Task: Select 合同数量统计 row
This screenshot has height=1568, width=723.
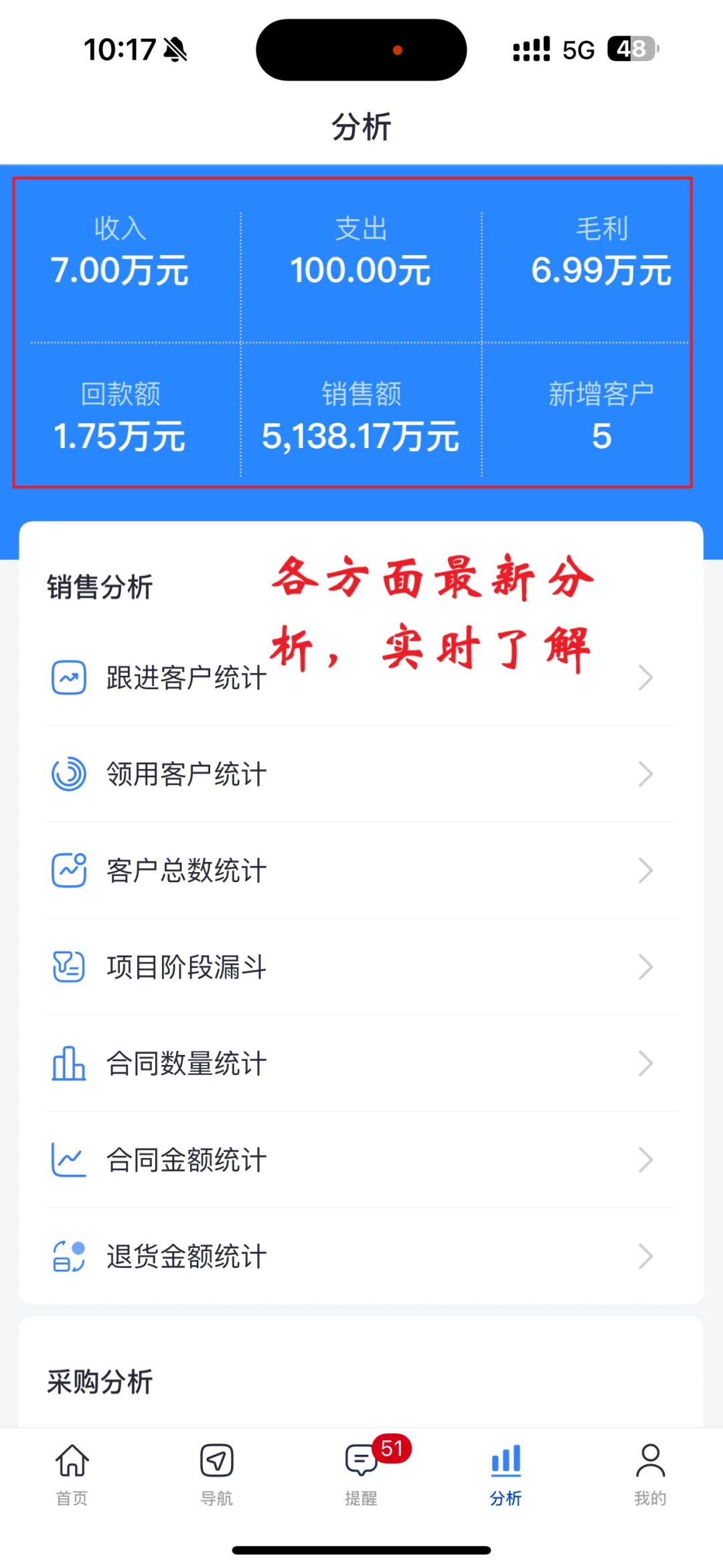Action: pos(361,1064)
